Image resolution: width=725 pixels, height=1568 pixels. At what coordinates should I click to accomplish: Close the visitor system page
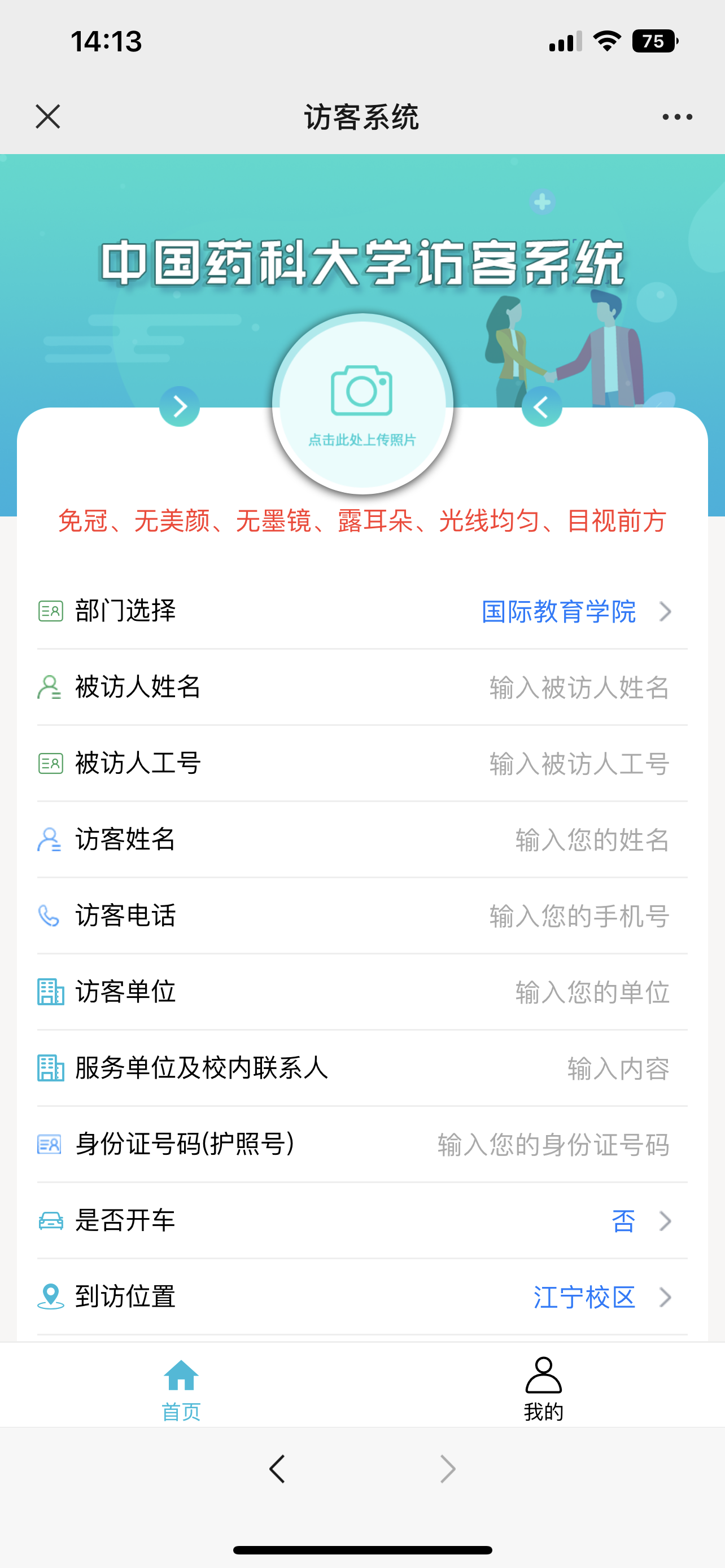[47, 116]
